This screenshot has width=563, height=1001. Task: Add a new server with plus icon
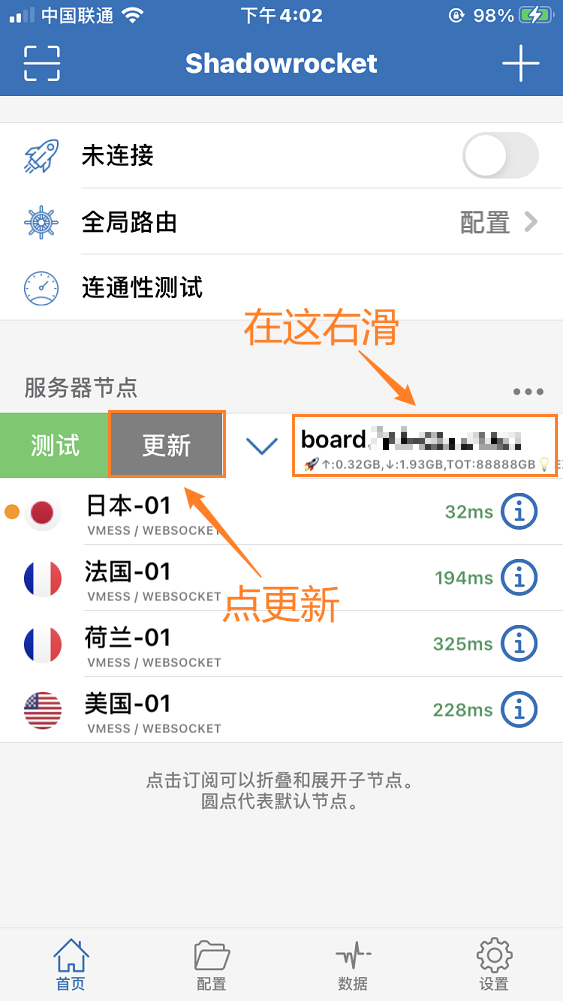pos(520,63)
